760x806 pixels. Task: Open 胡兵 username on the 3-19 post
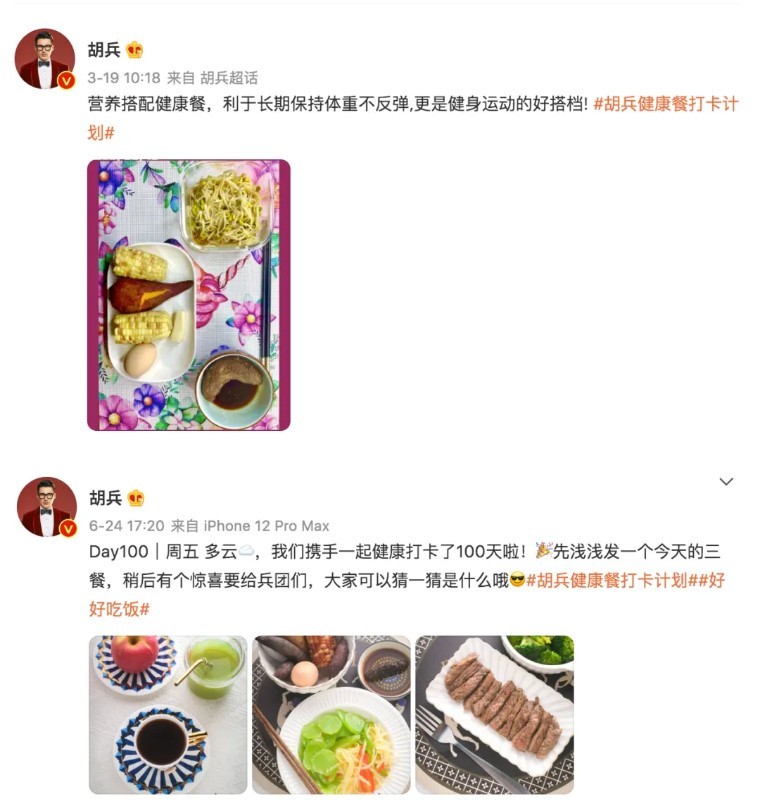click(x=105, y=50)
